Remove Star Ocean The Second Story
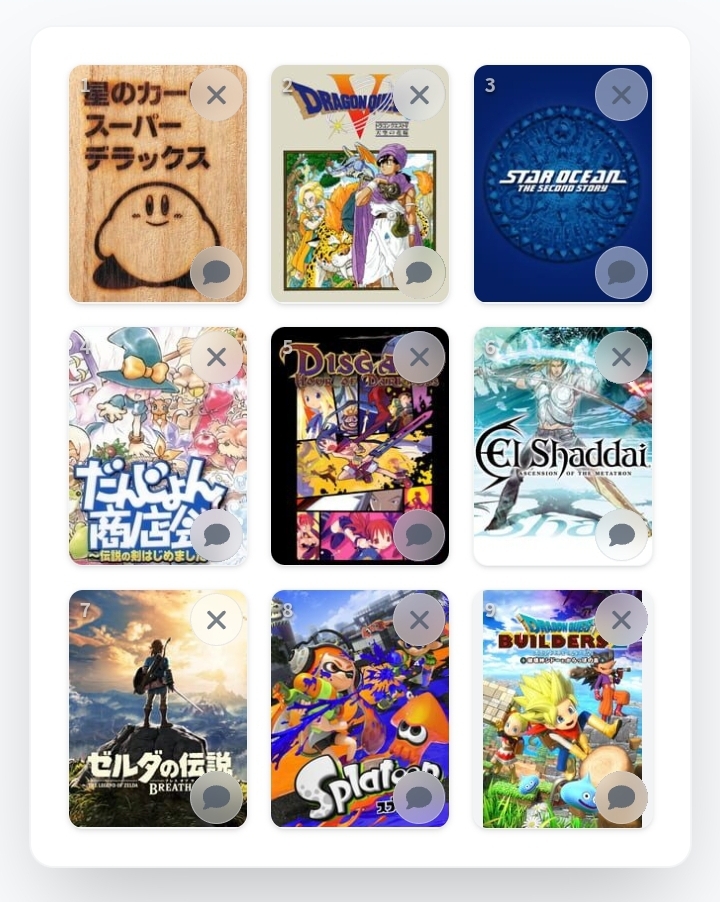The height and width of the screenshot is (902, 720). [621, 95]
